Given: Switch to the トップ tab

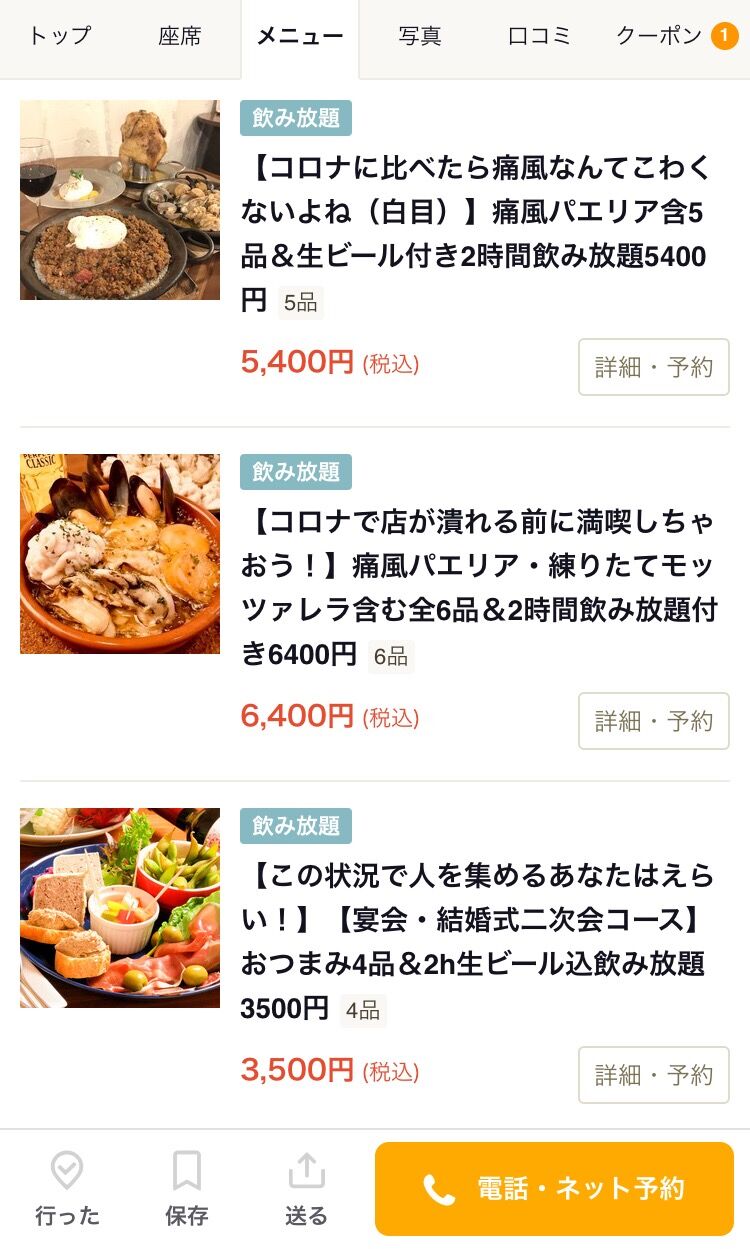Looking at the screenshot, I should (x=60, y=37).
